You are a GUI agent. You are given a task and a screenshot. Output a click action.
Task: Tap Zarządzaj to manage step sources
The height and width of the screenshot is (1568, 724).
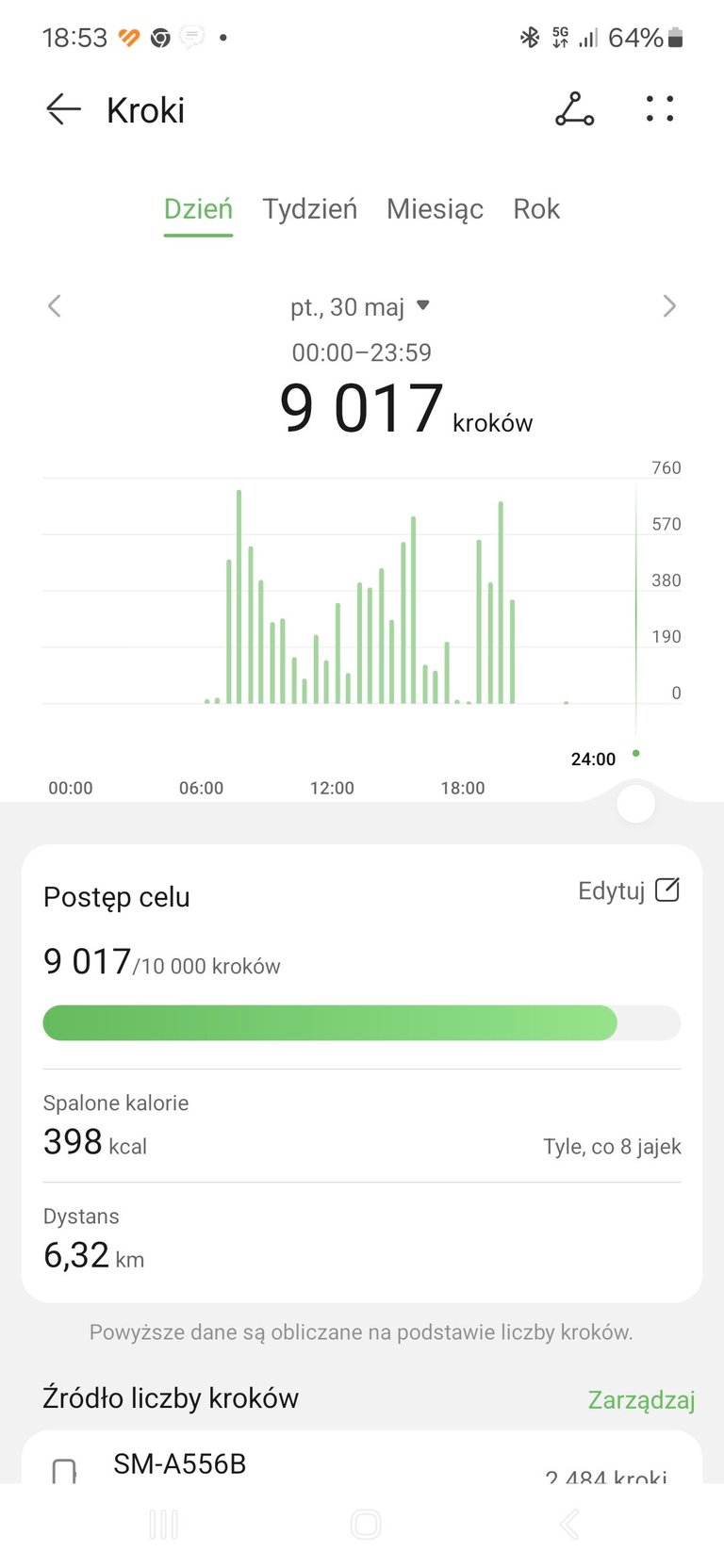click(x=641, y=1400)
